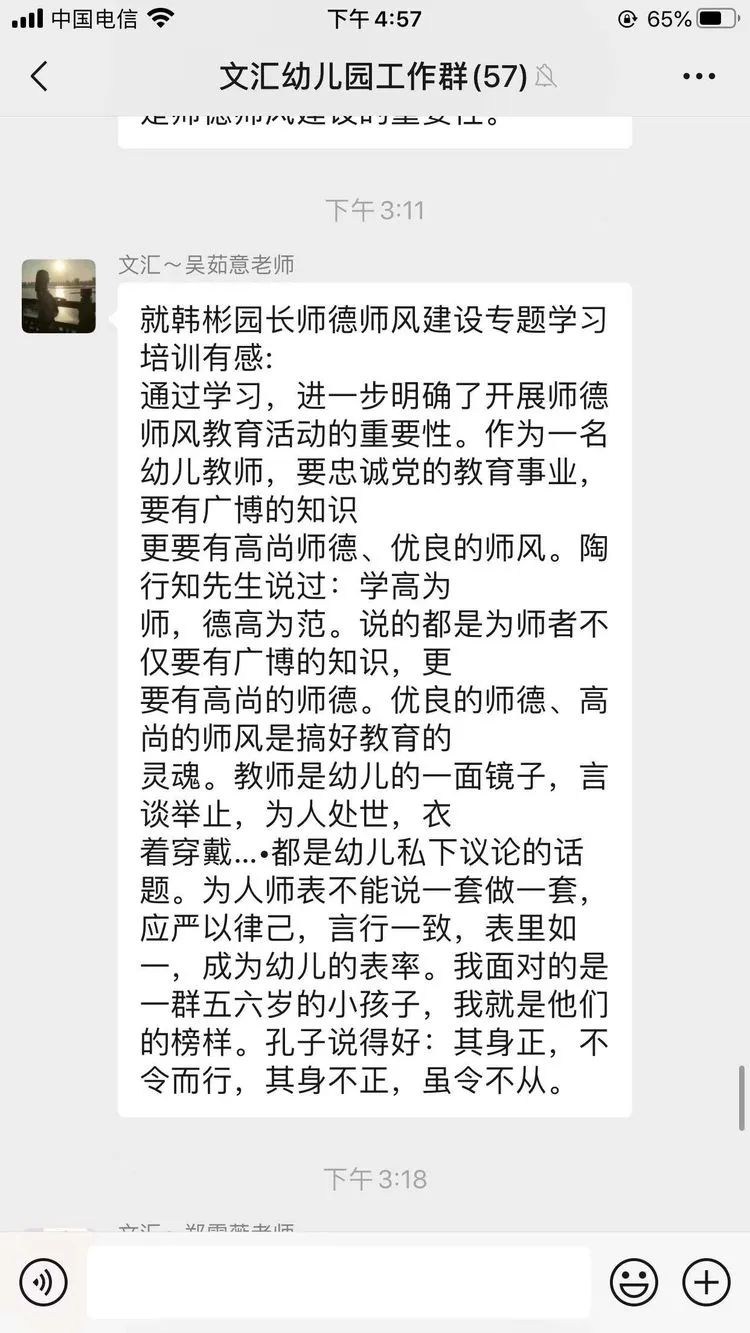750x1333 pixels.
Task: Open the plus attachments menu
Action: pos(706,1282)
